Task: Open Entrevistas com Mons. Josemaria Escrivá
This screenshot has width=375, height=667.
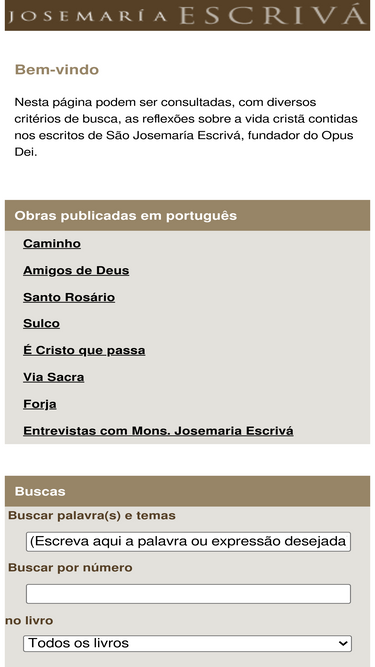Action: [x=158, y=431]
